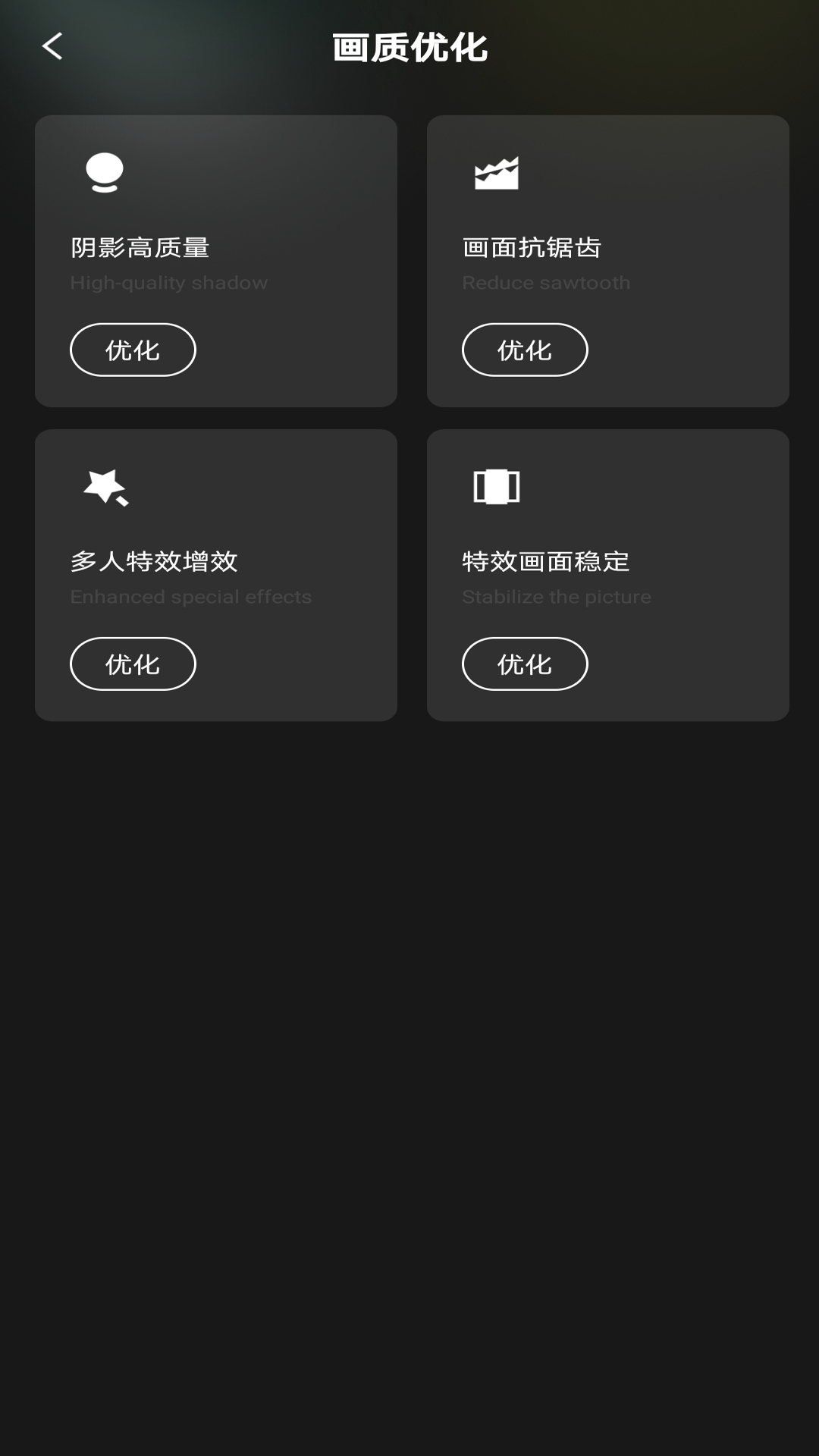Select the 阴影高质量 card
The width and height of the screenshot is (819, 1456).
215,260
